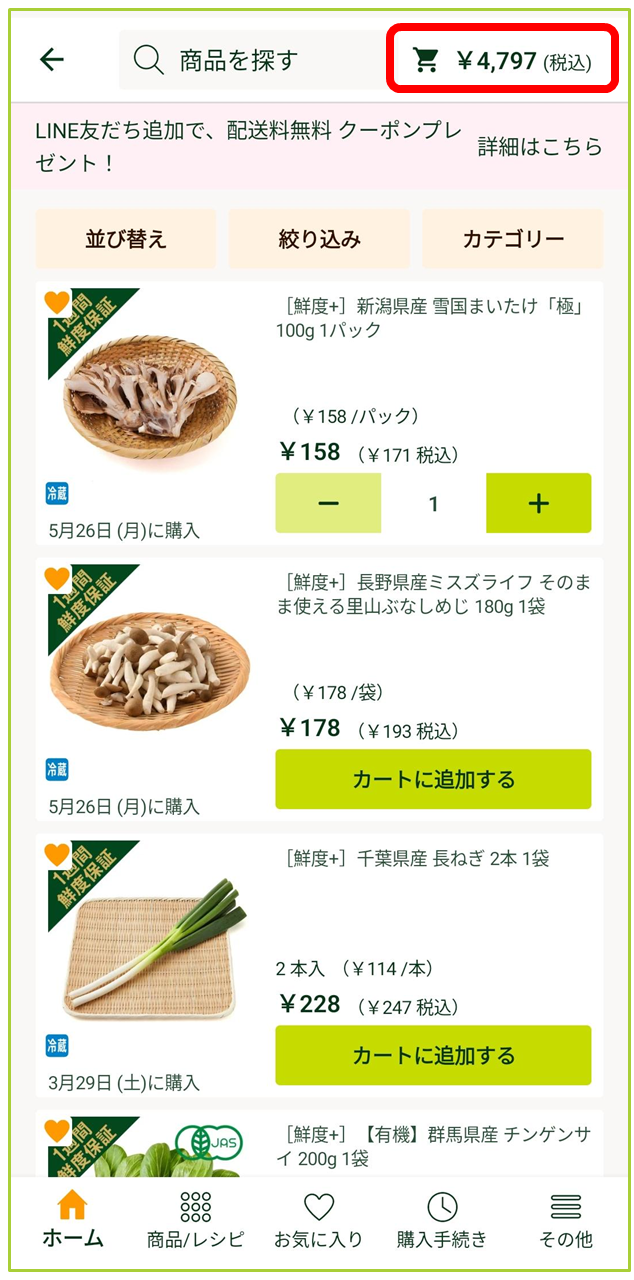This screenshot has height=1280, width=634.
Task: Open the 並び替え sort options
Action: (126, 239)
